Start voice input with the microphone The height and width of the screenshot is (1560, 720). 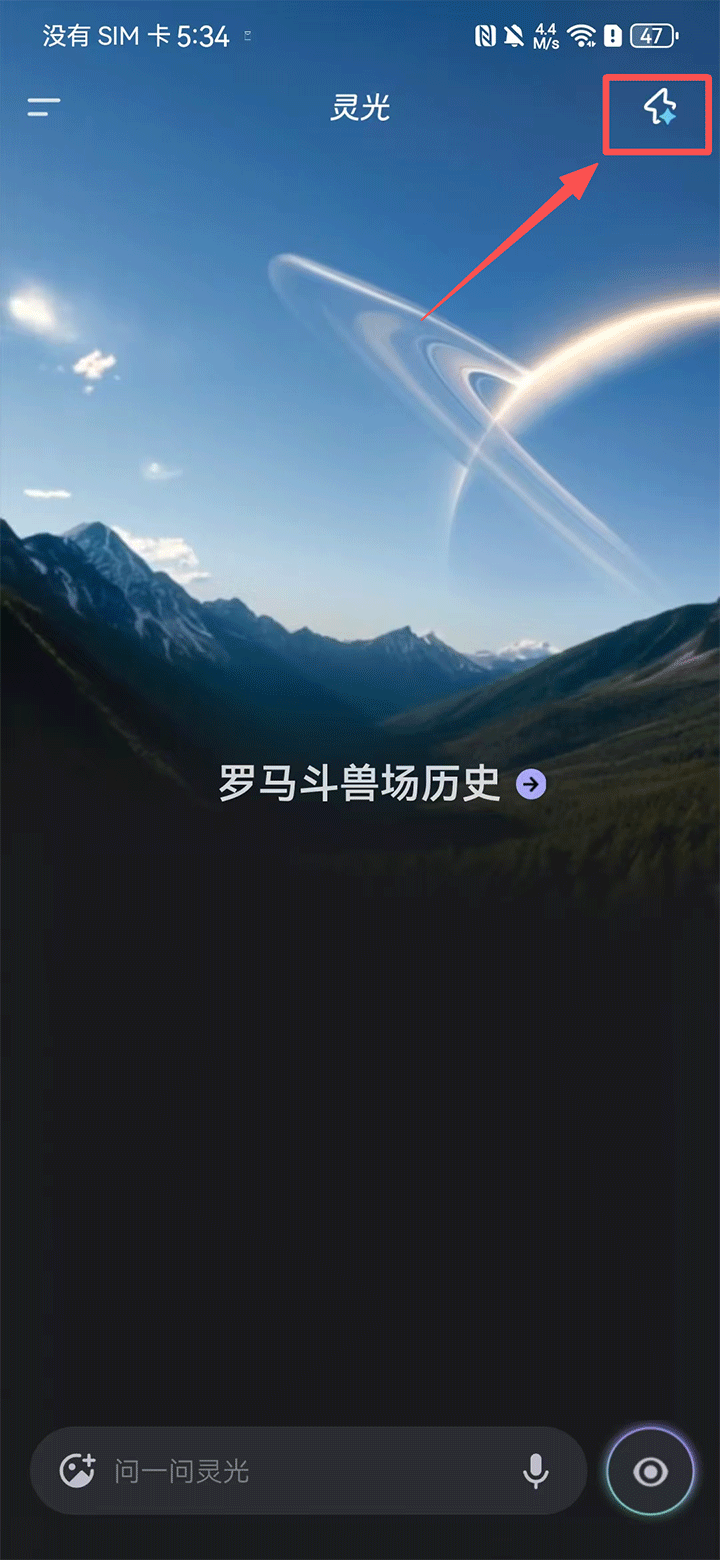point(536,1471)
